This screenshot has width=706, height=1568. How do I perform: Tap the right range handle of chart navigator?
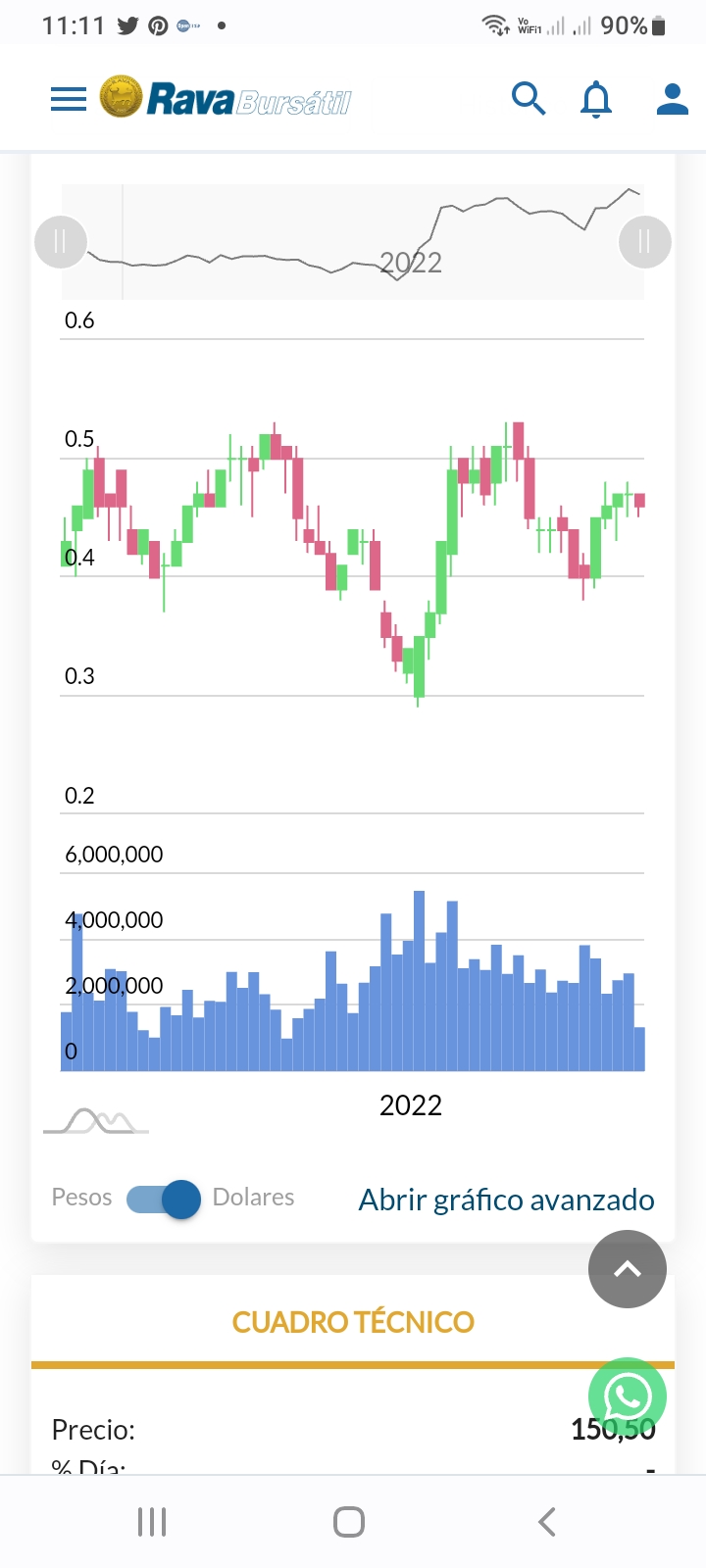644,242
